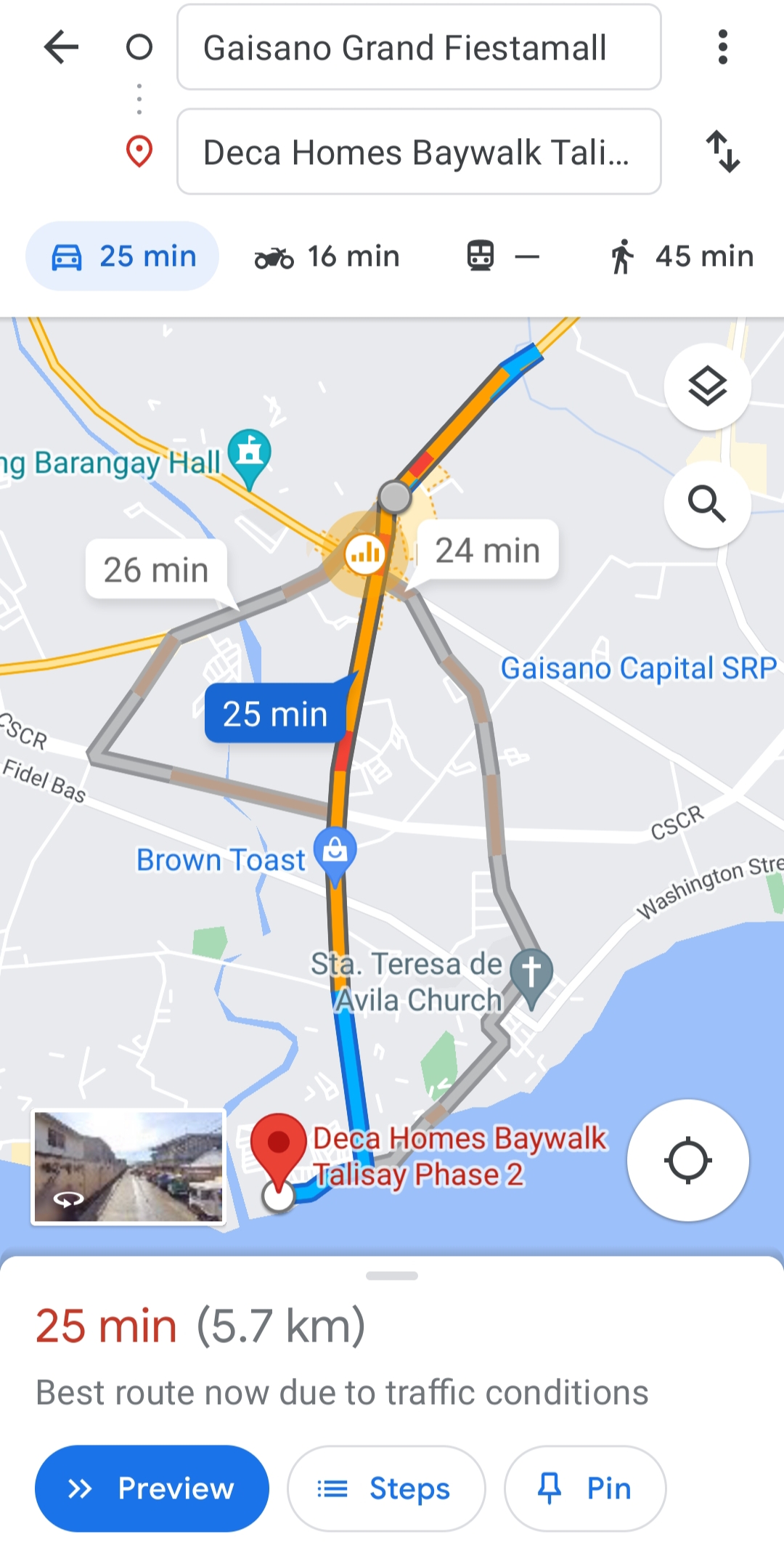Edit the Gaisano Grand Fiestamall starting point

[x=418, y=48]
